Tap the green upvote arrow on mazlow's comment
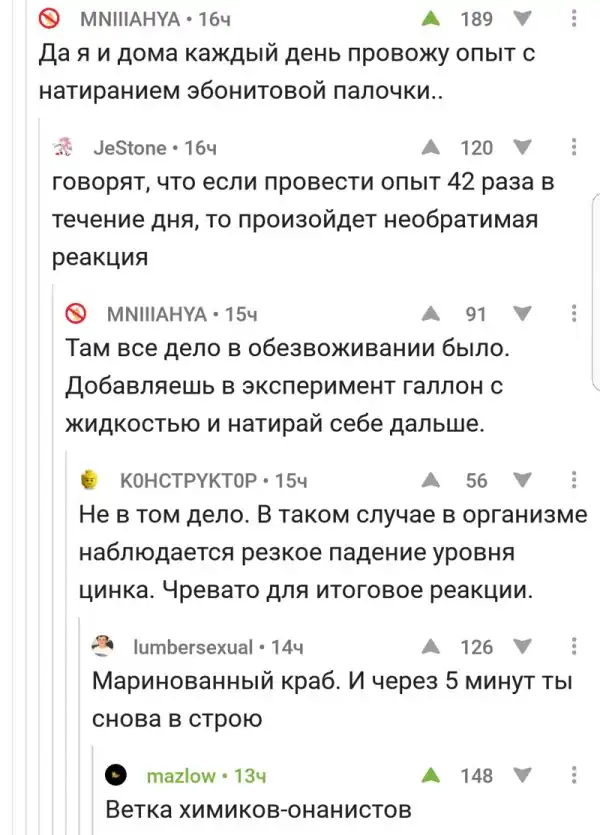The height and width of the screenshot is (835, 600). pos(431,775)
